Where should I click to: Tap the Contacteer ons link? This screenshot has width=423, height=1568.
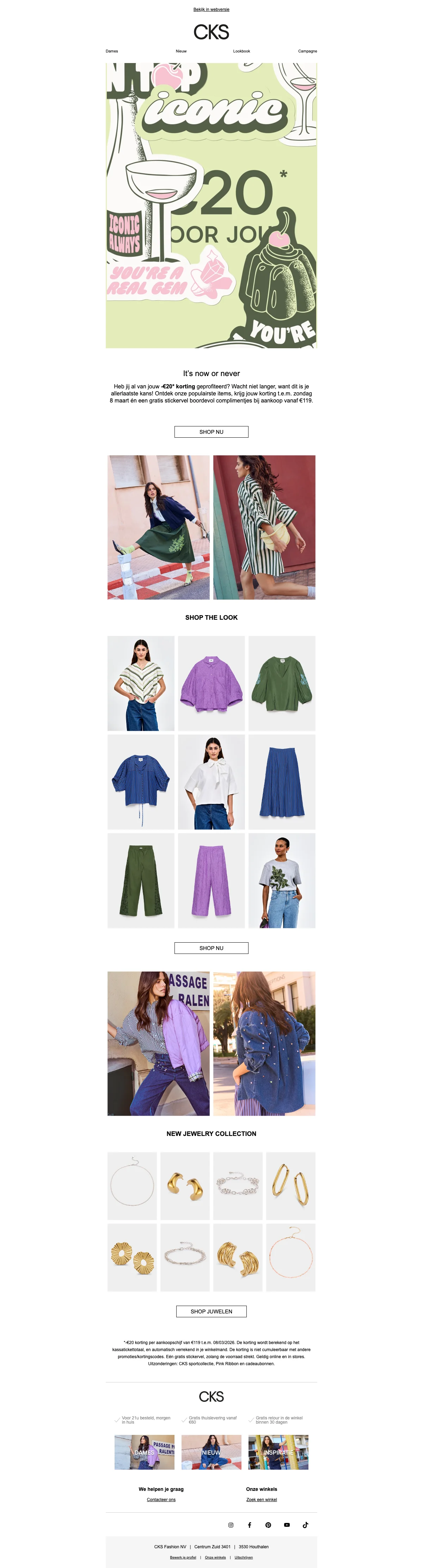pyautogui.click(x=161, y=1499)
